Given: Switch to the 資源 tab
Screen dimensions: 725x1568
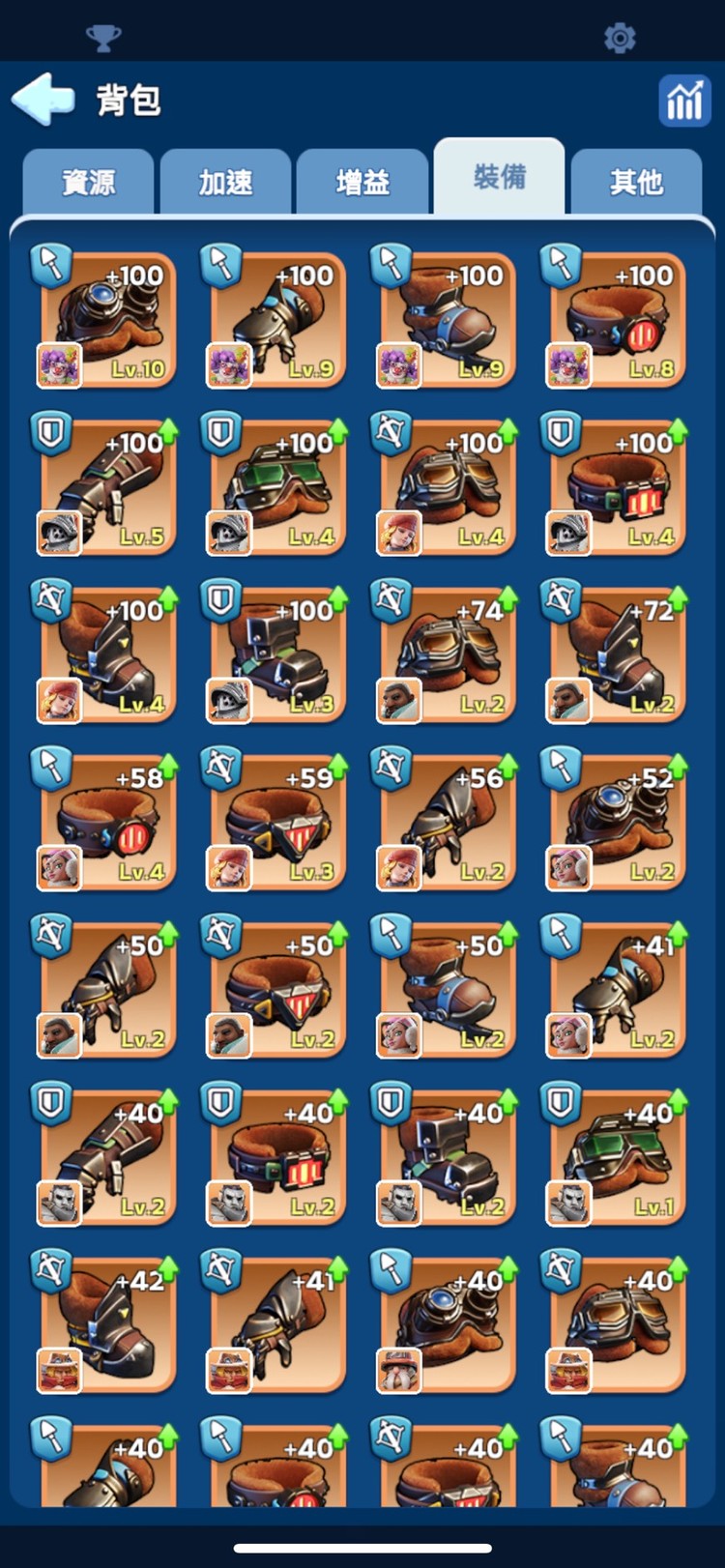Looking at the screenshot, I should click(88, 181).
